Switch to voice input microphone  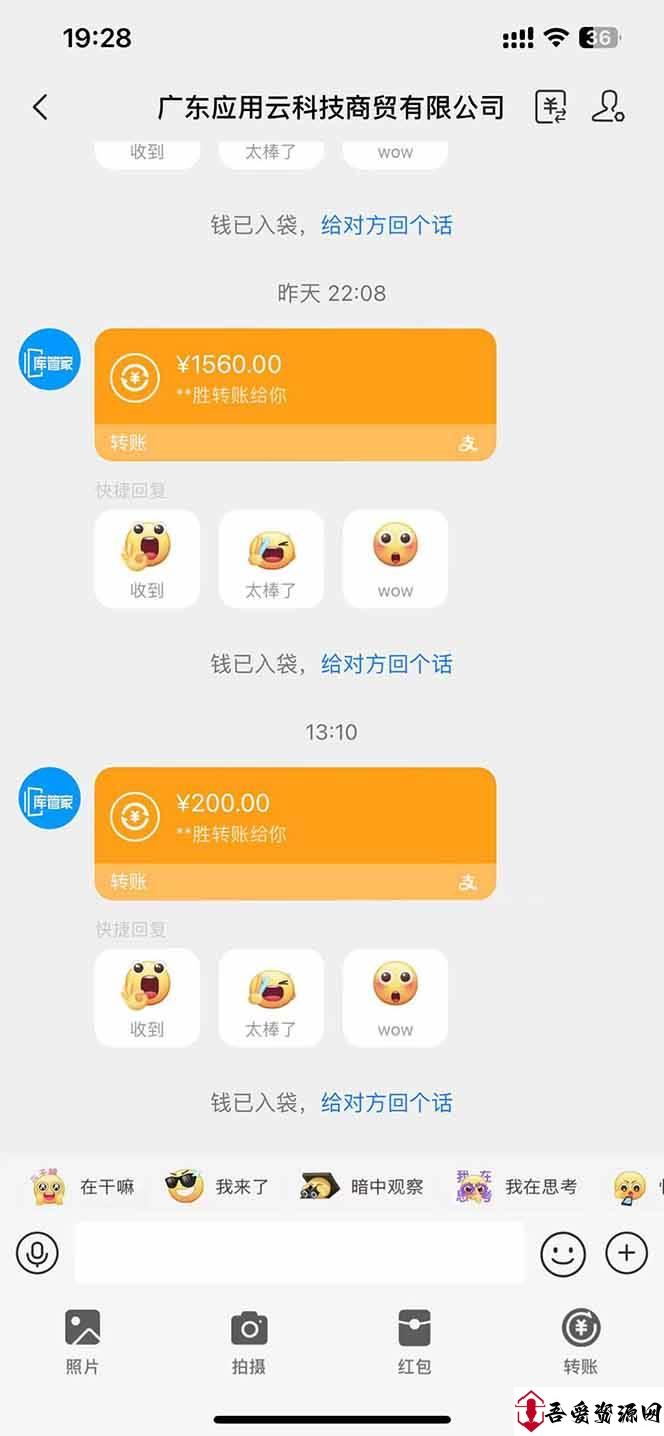click(x=38, y=1252)
